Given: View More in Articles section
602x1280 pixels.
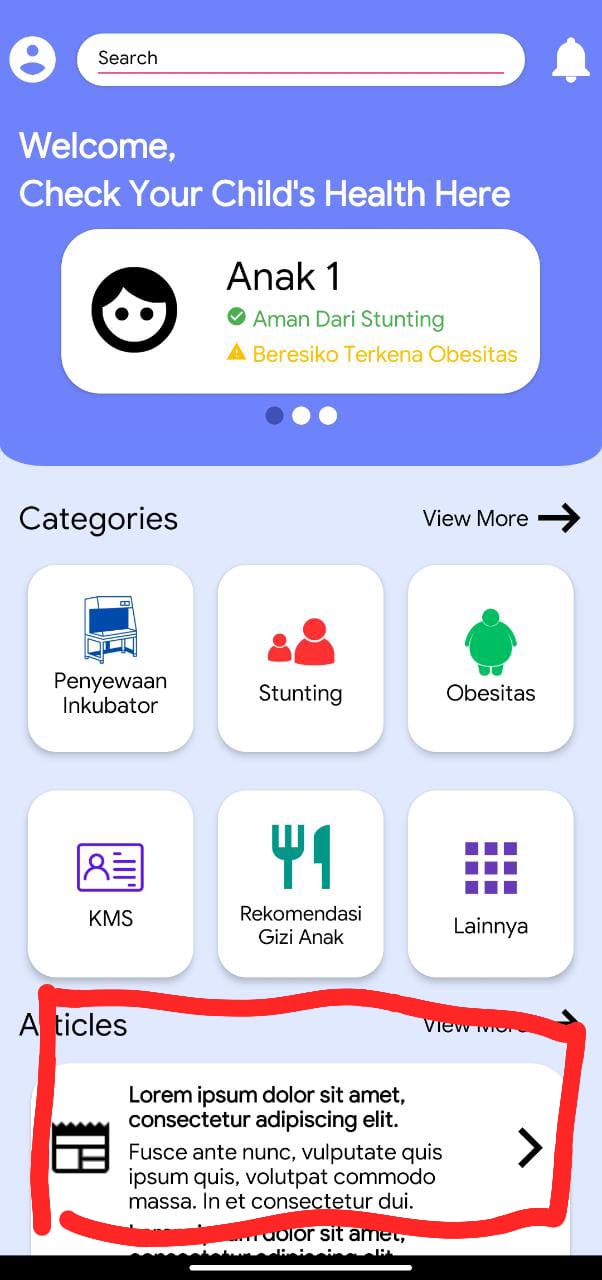Looking at the screenshot, I should pos(501,1022).
